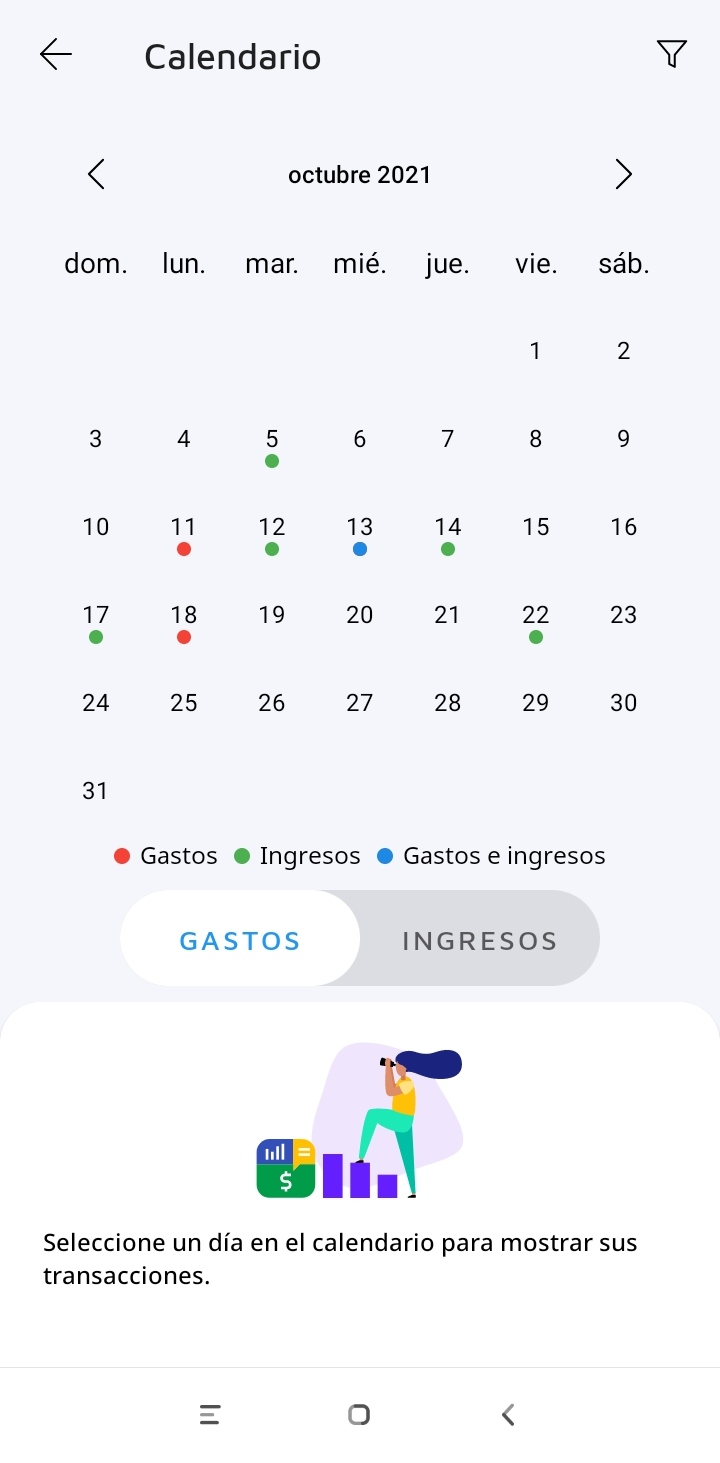The image size is (720, 1463).
Task: Select day 27 on the calendar
Action: [x=360, y=703]
